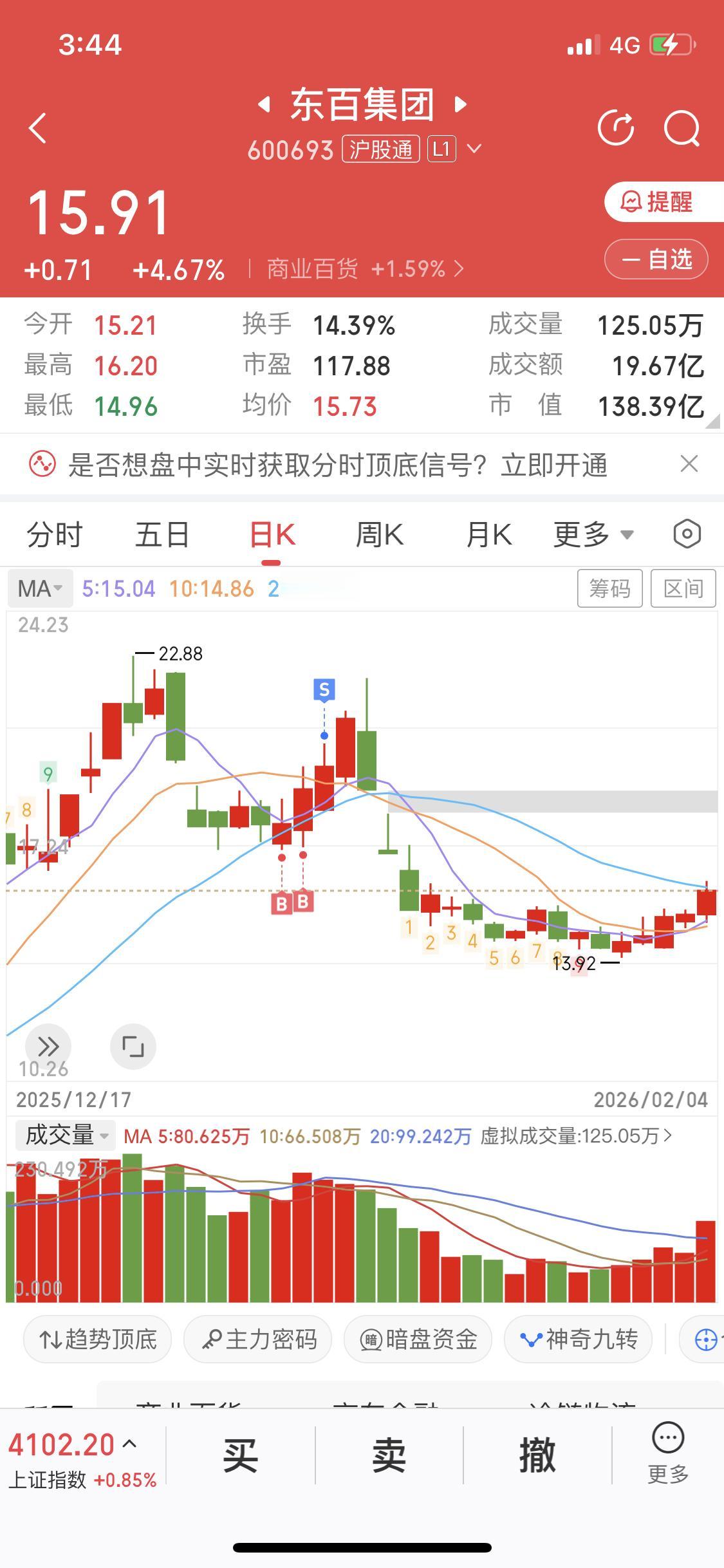This screenshot has width=724, height=1568.
Task: Open the MA indicator dropdown
Action: coord(40,588)
